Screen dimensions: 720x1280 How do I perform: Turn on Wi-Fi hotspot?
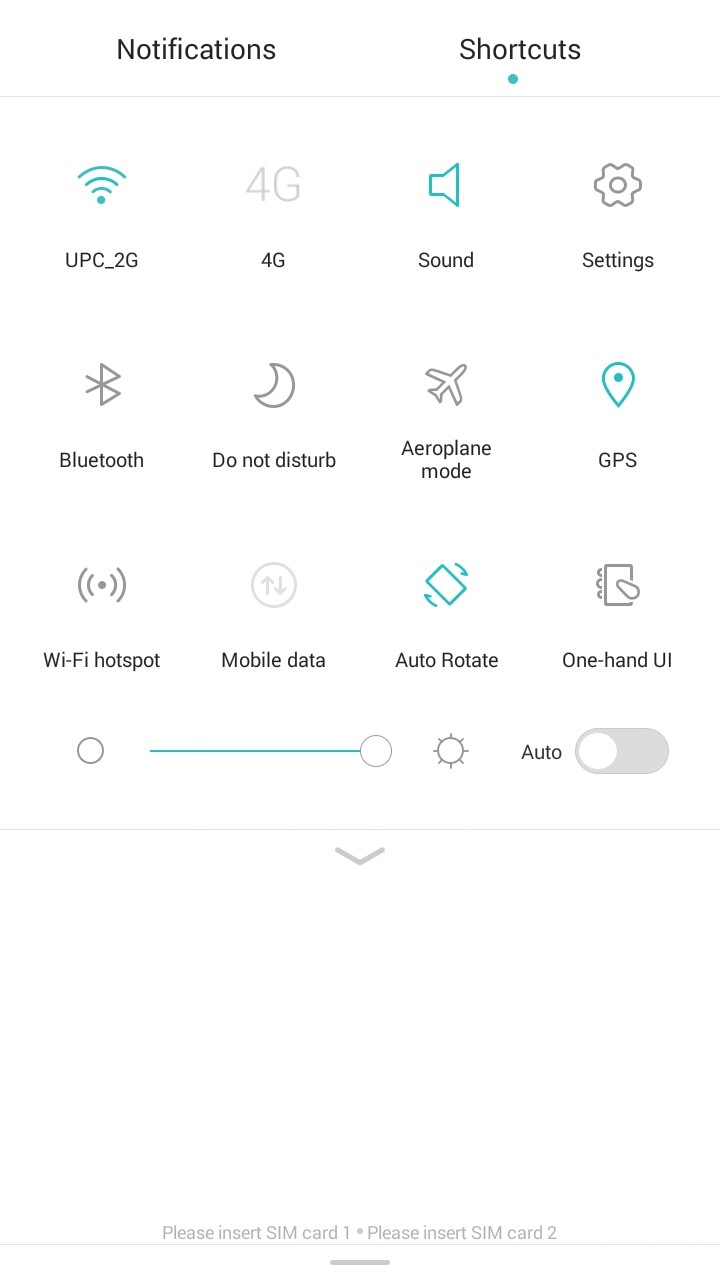click(102, 585)
